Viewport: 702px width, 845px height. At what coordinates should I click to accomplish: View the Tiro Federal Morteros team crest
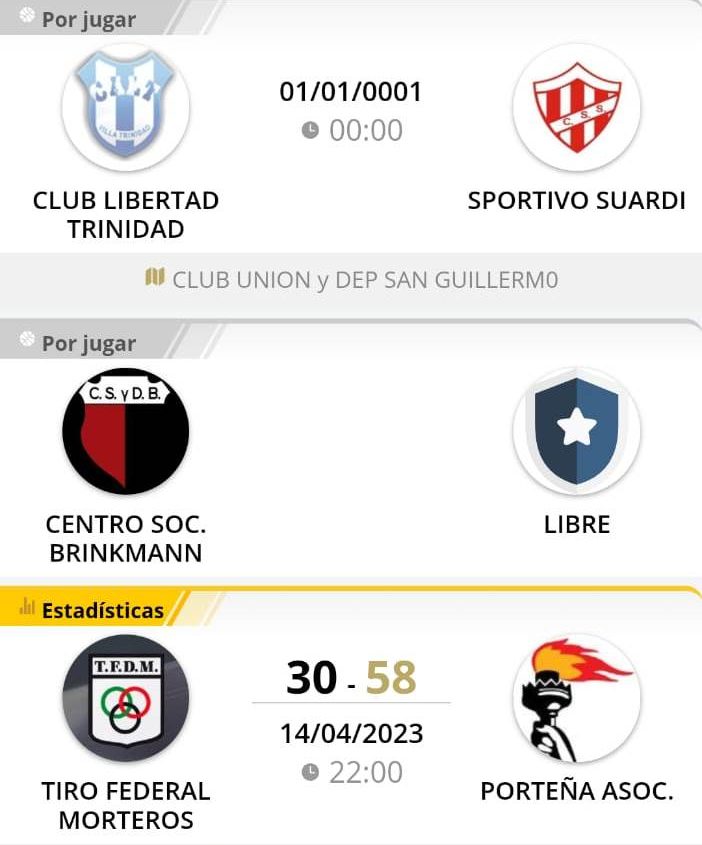tap(126, 699)
